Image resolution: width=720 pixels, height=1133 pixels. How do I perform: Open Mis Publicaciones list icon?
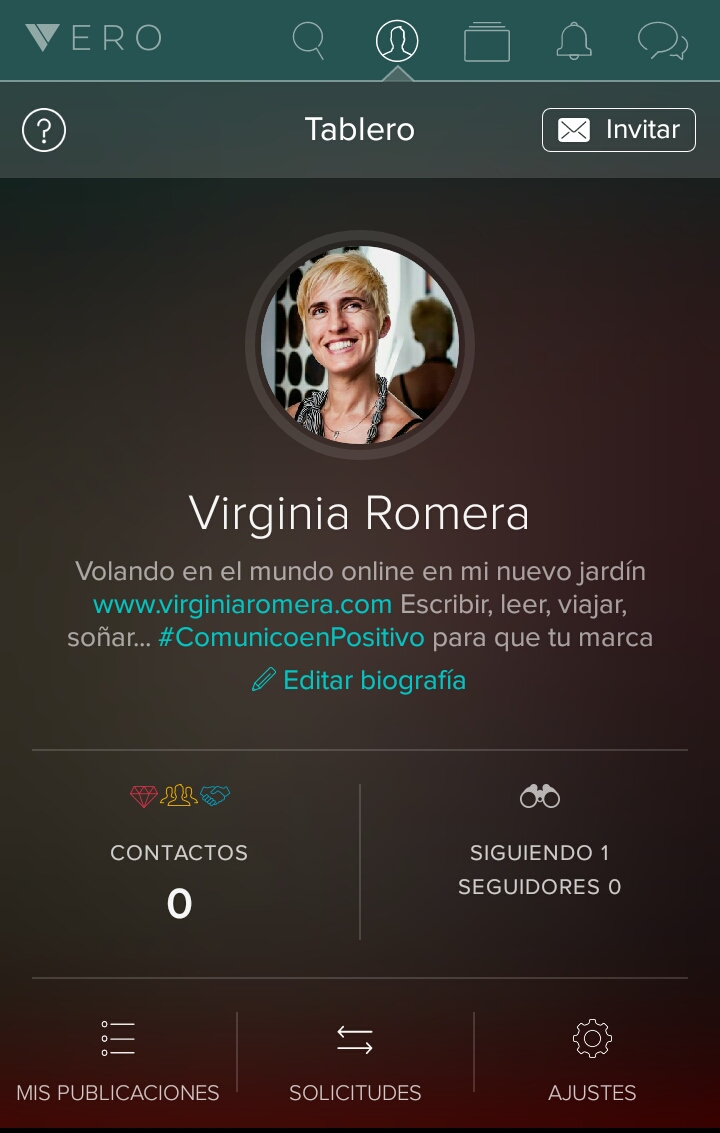[116, 1038]
